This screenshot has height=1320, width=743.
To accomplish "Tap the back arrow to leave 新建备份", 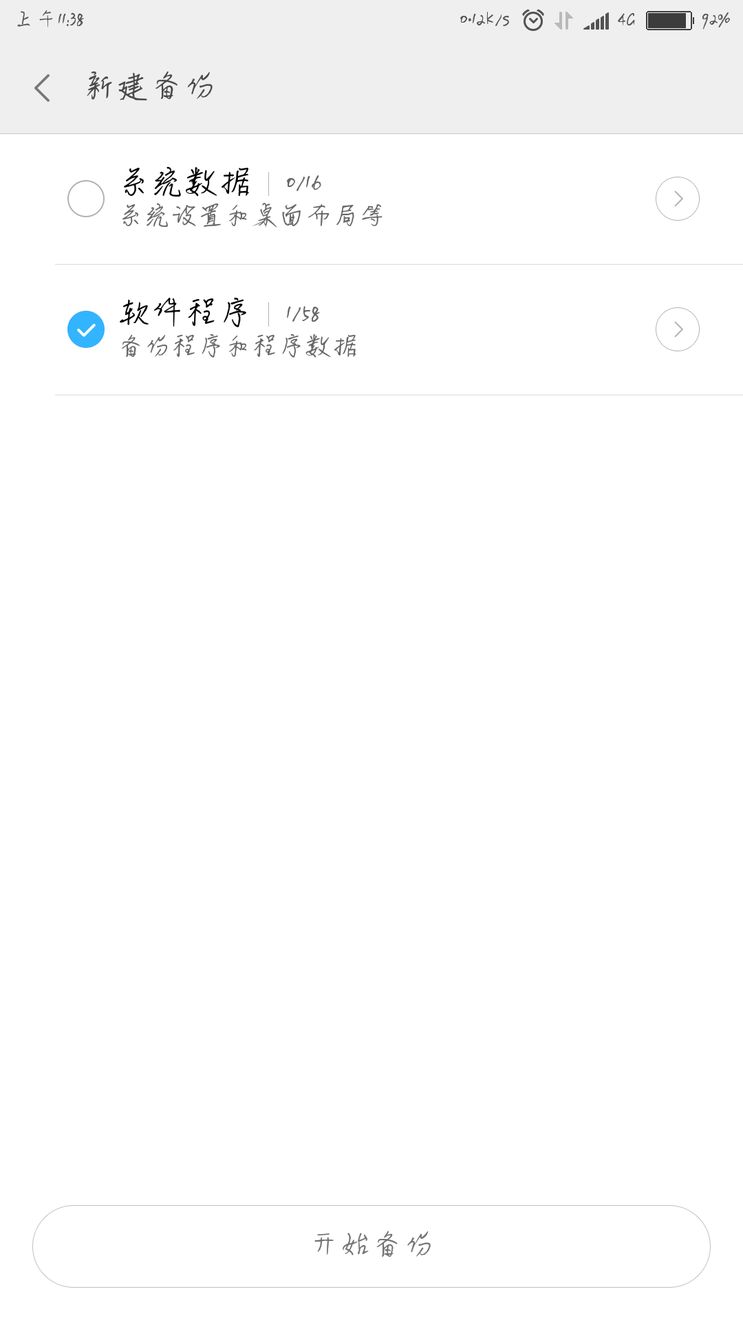I will (41, 88).
